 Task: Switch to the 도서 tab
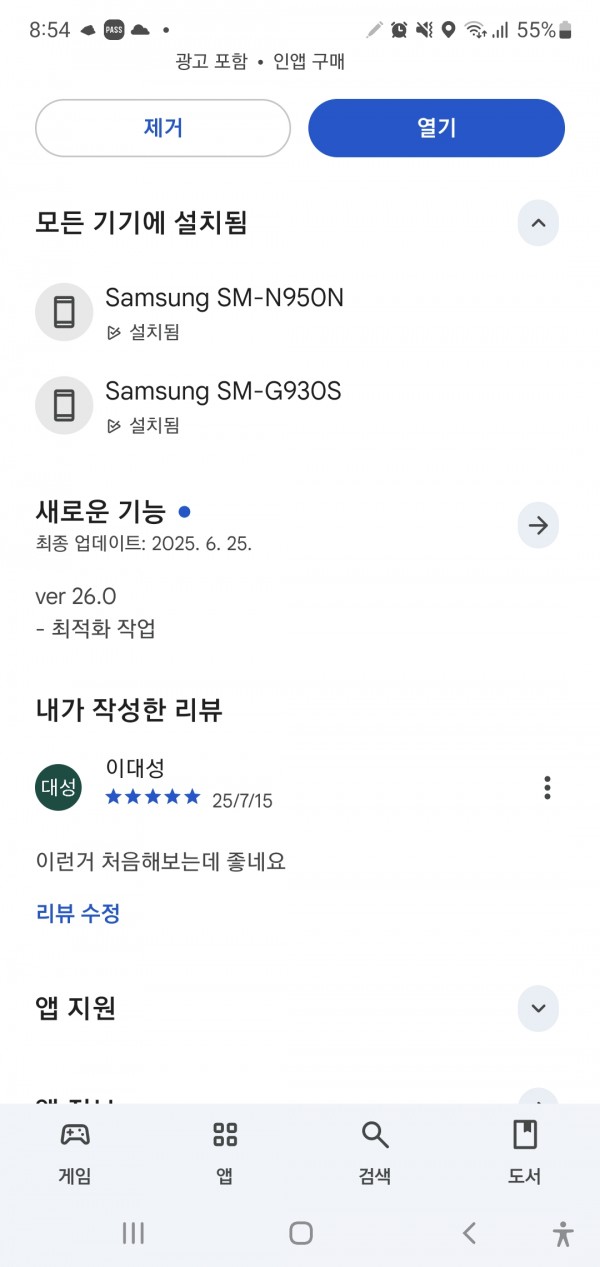(524, 1152)
